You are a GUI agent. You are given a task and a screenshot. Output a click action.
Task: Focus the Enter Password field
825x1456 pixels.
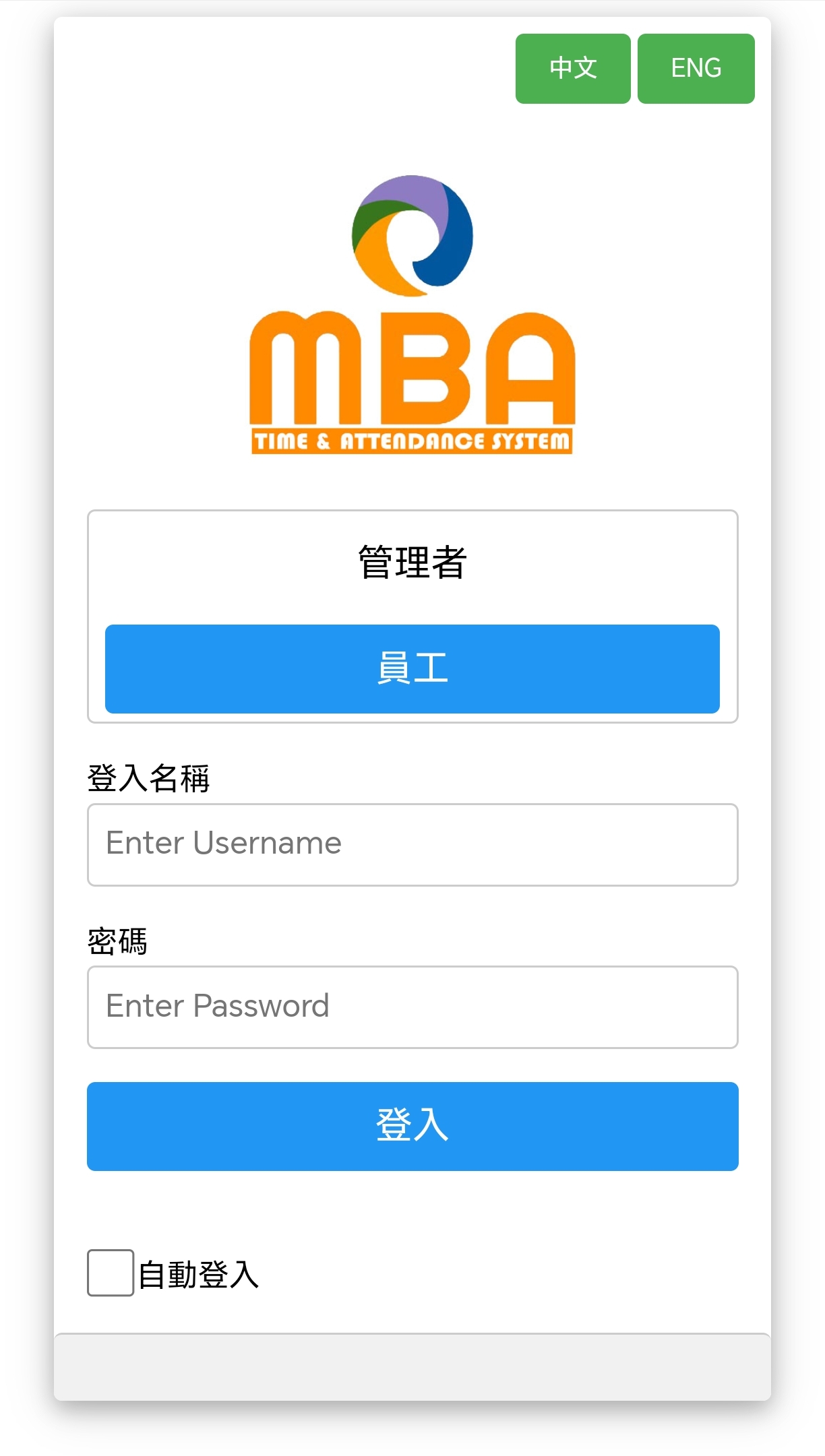[413, 1007]
